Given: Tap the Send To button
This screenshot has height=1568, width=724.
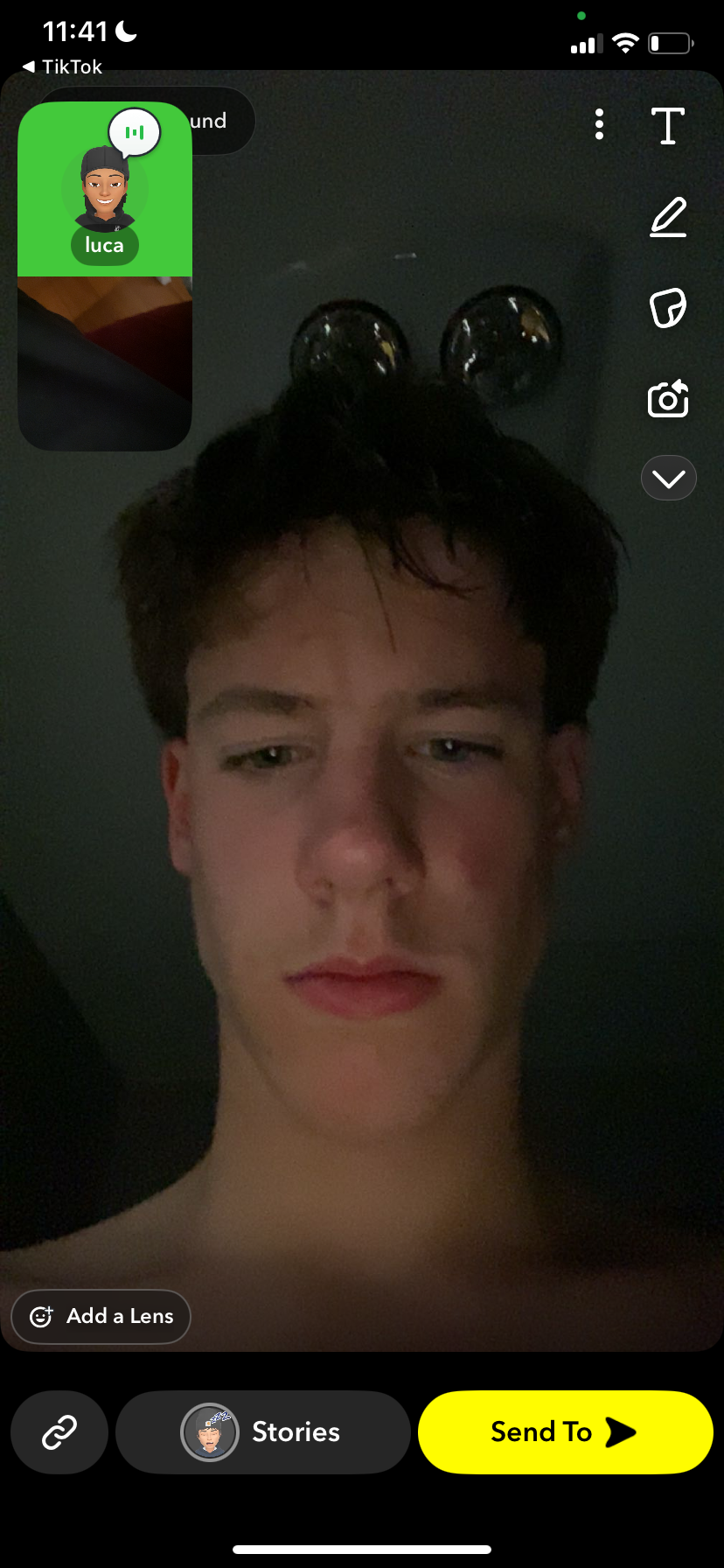Looking at the screenshot, I should [x=565, y=1432].
